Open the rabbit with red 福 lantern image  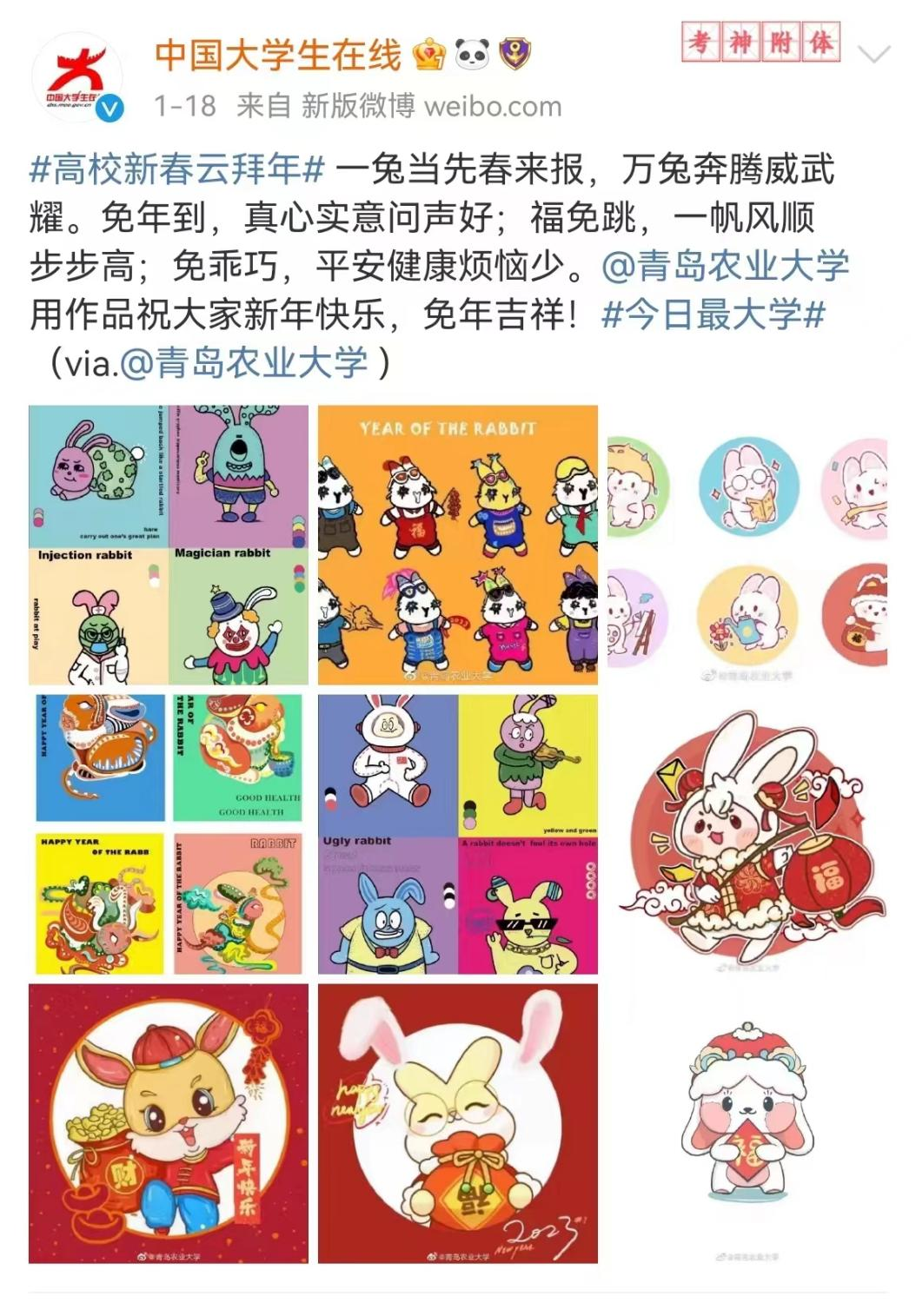747,834
